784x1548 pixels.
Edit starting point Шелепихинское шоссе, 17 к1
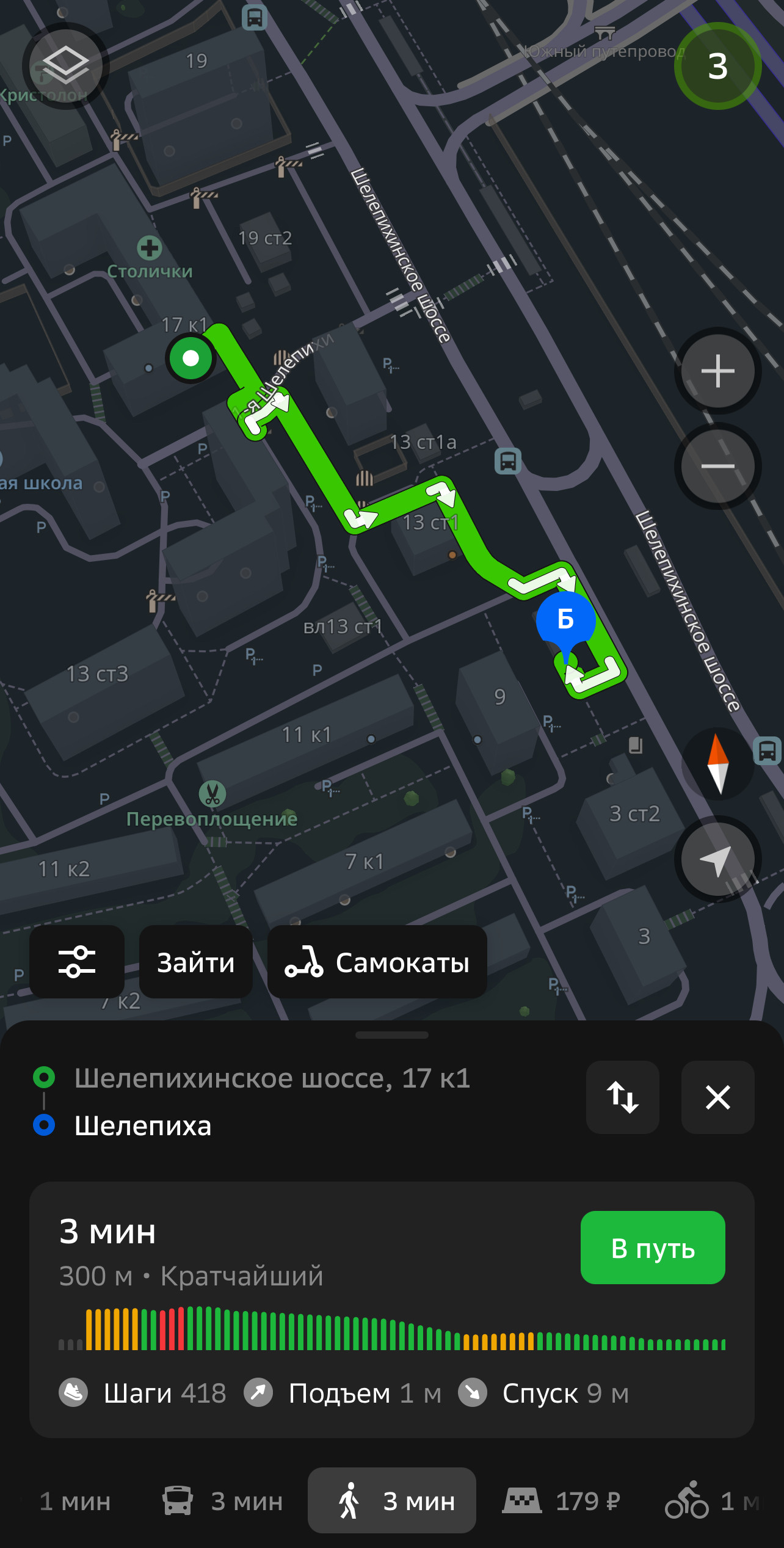coord(272,1078)
